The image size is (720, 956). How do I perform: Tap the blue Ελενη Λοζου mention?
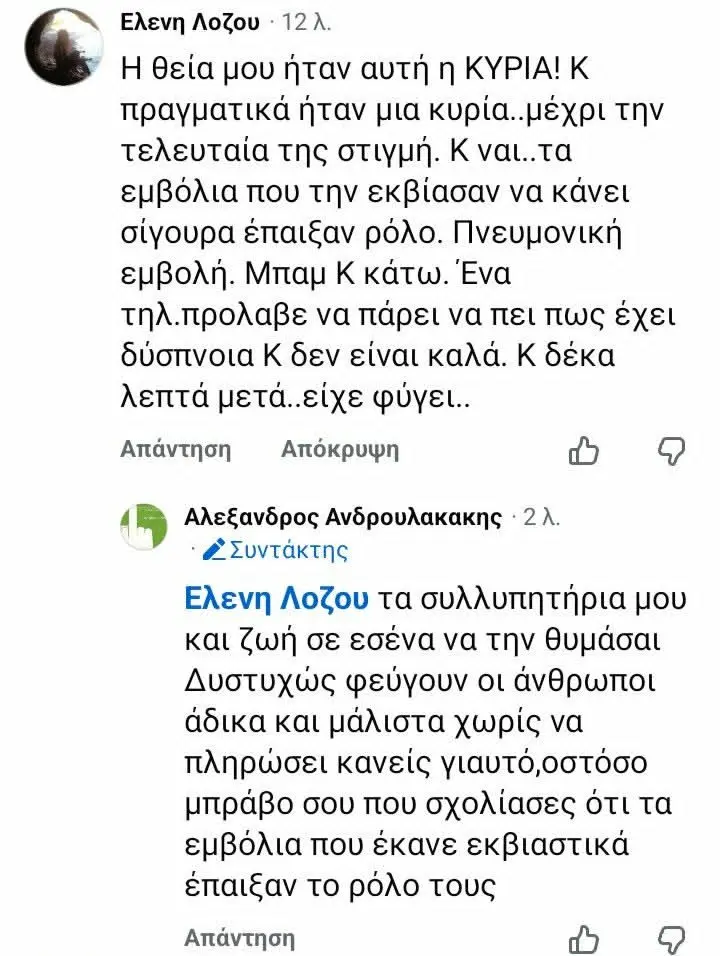pos(276,598)
